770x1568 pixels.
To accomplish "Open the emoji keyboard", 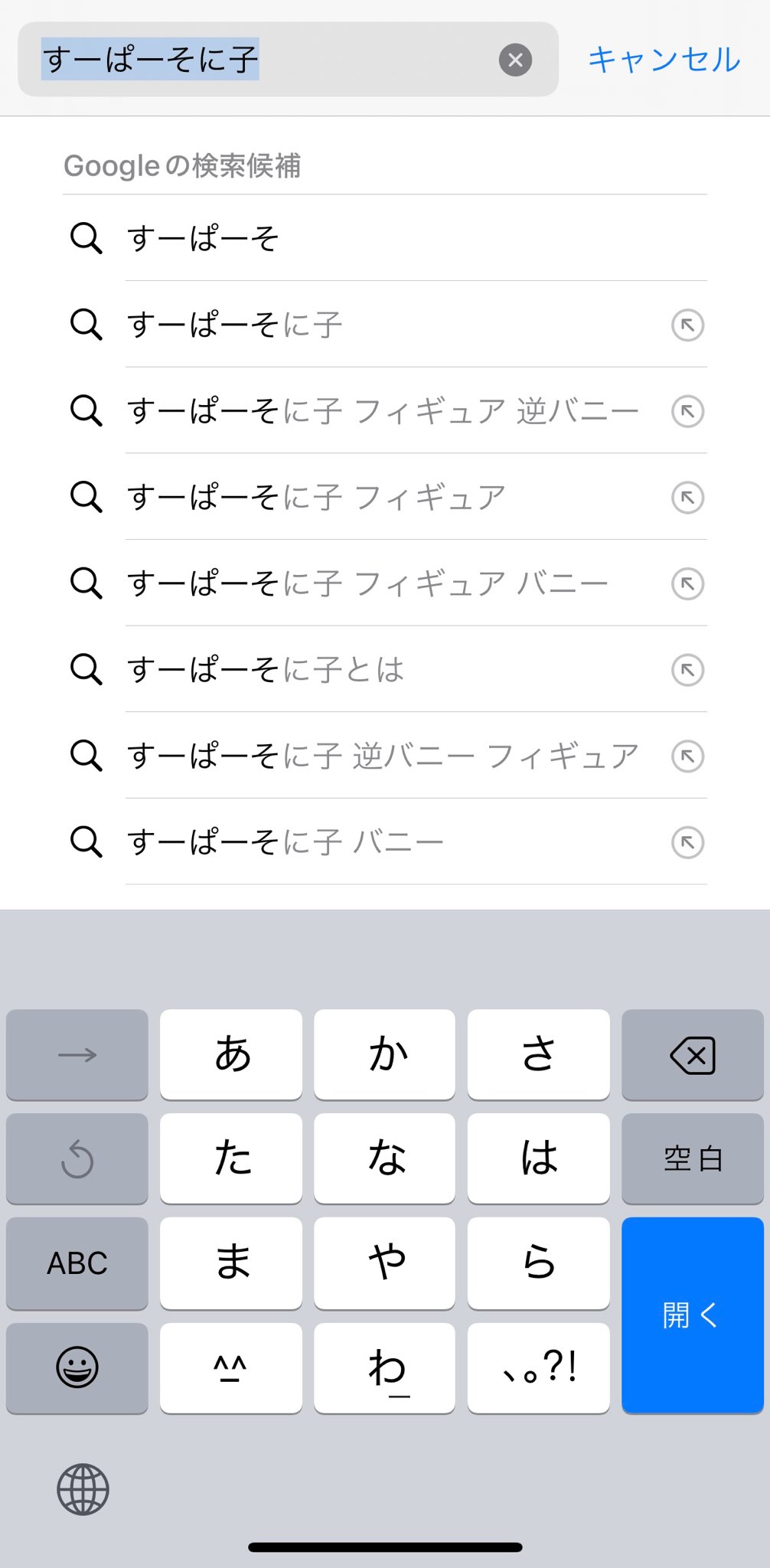I will tap(77, 1367).
